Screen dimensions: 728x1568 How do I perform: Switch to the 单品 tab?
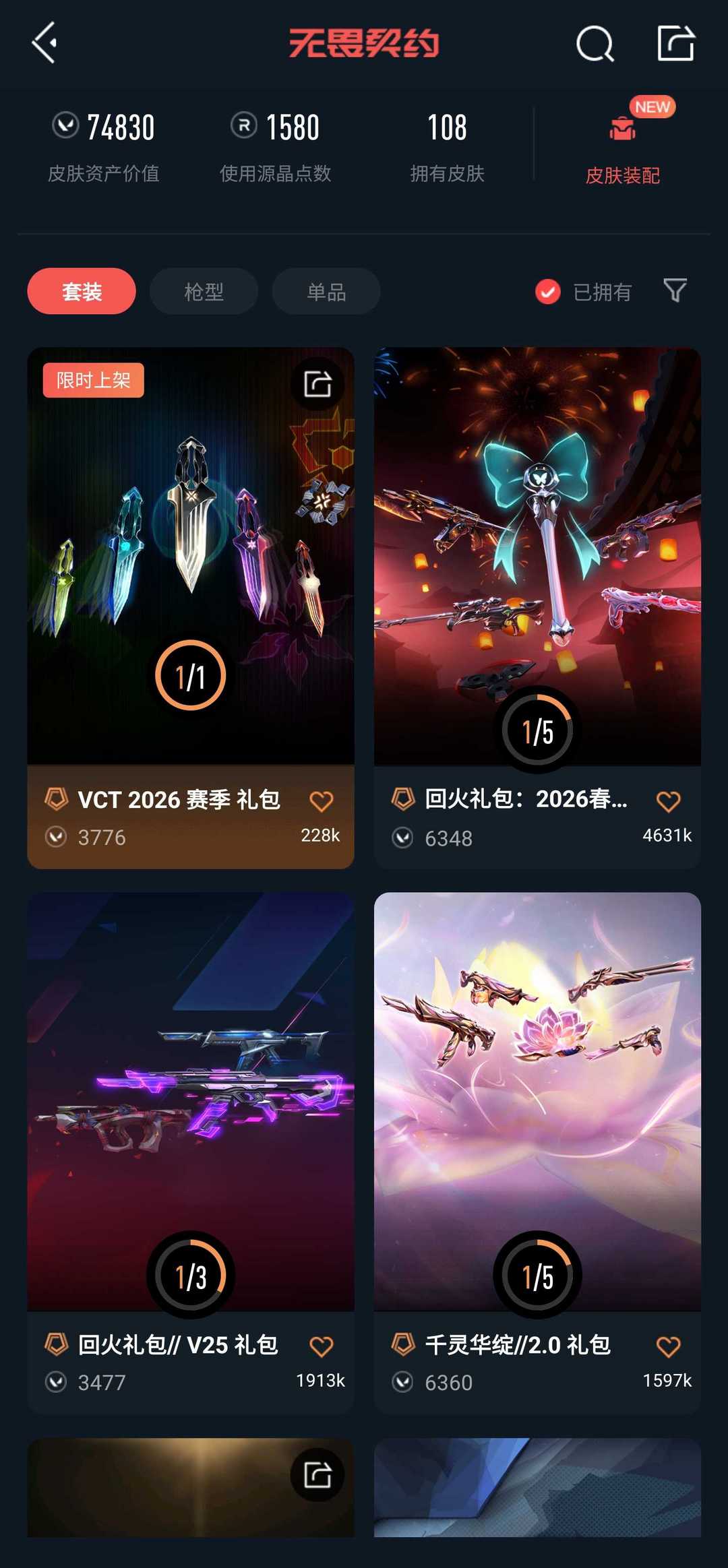coord(324,290)
